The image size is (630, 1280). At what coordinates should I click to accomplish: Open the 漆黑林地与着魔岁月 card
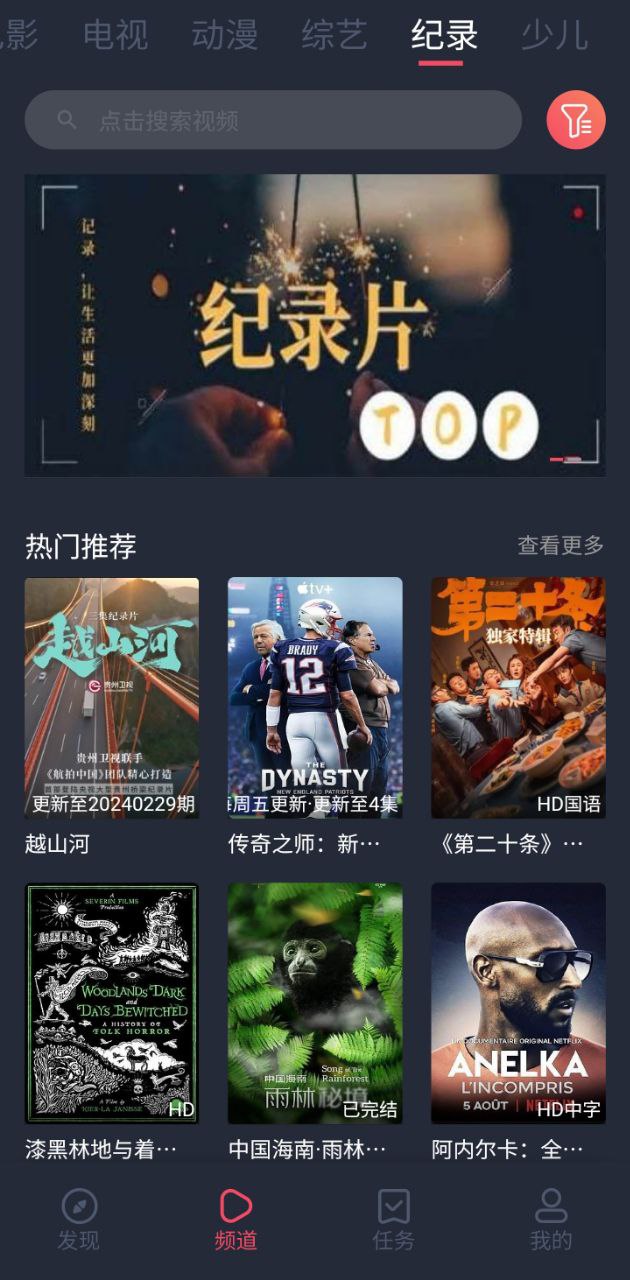click(x=112, y=1003)
